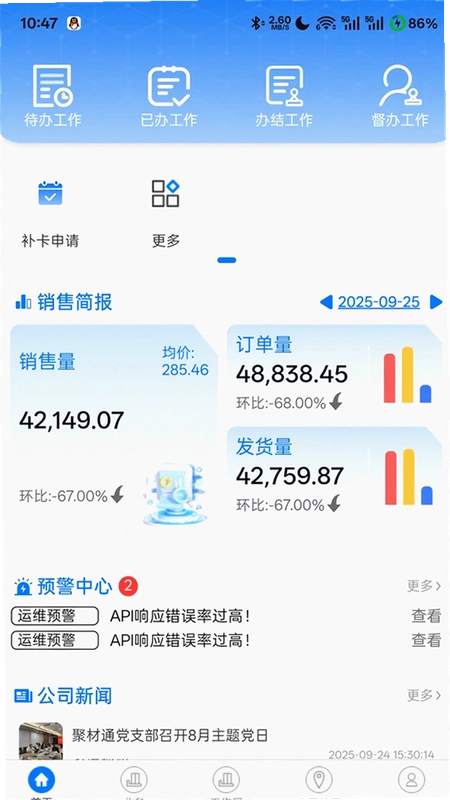The width and height of the screenshot is (450, 800).
Task: Go to previous day in 销售简报
Action: click(x=326, y=302)
